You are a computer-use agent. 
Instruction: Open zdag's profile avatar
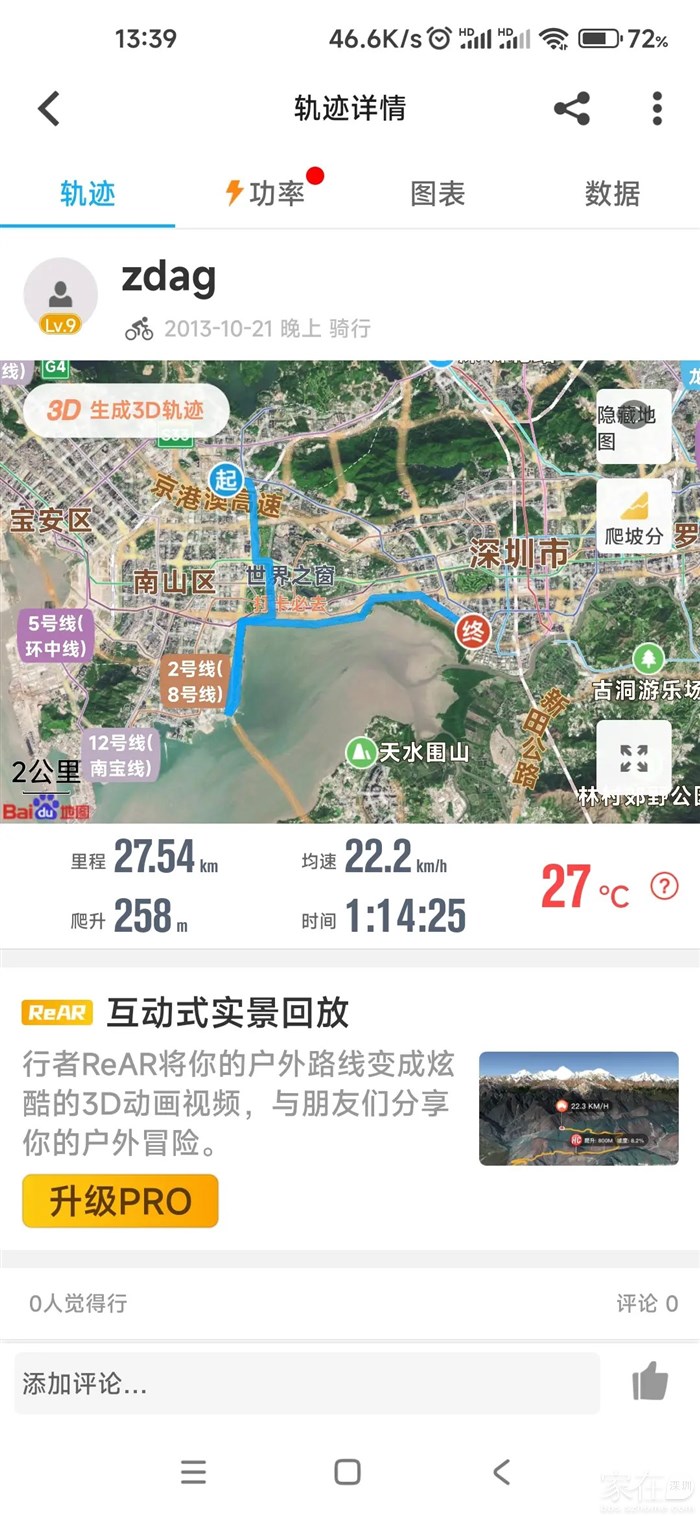click(x=60, y=296)
